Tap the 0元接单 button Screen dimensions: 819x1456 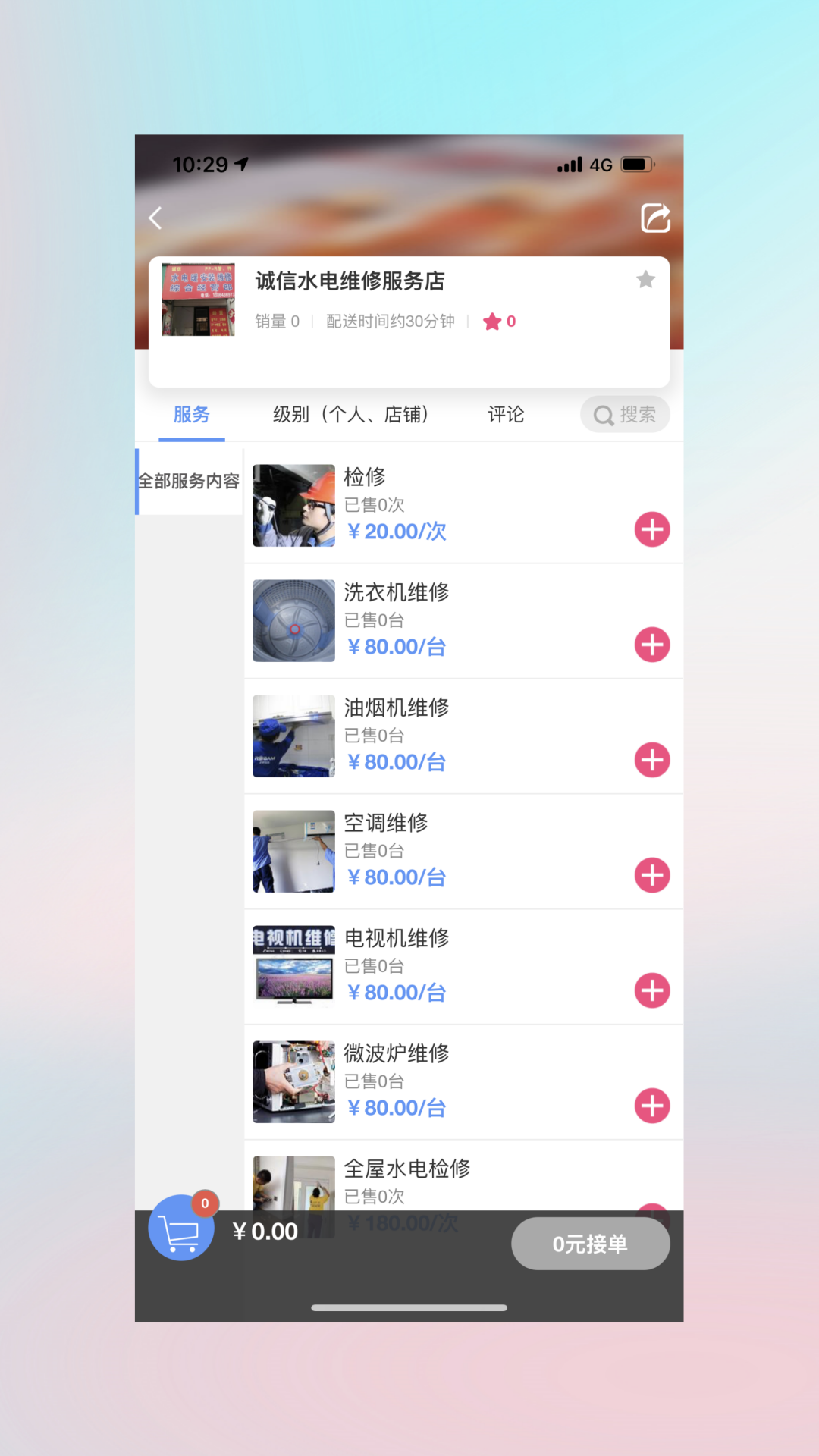coord(590,1244)
